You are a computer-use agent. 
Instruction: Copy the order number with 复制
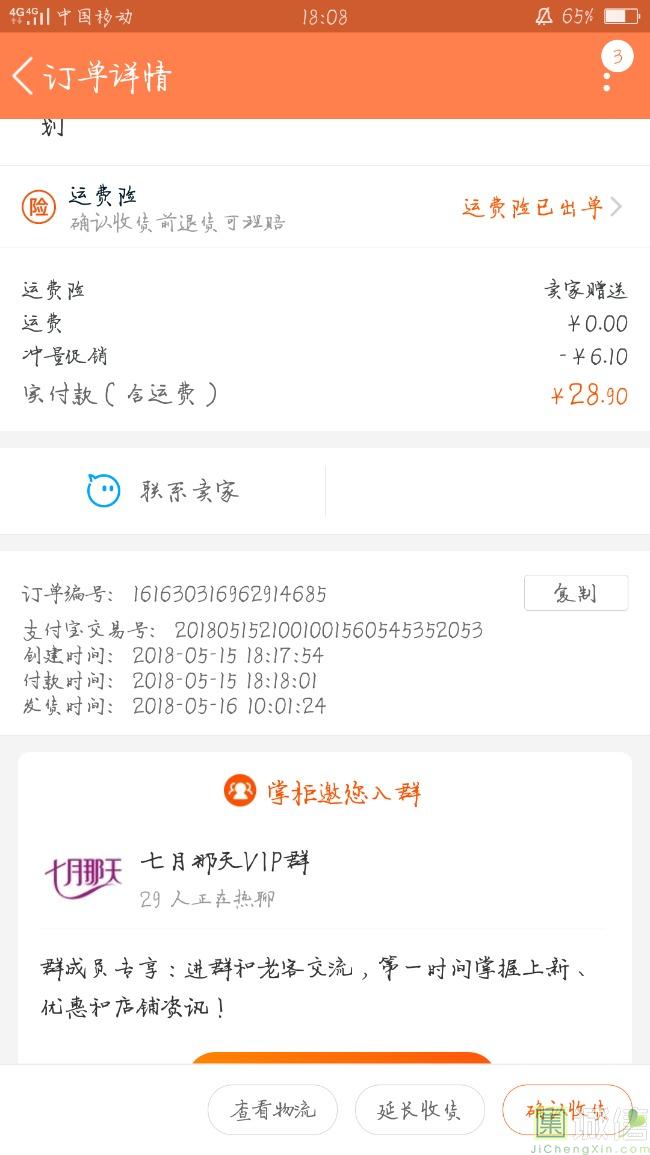point(576,593)
